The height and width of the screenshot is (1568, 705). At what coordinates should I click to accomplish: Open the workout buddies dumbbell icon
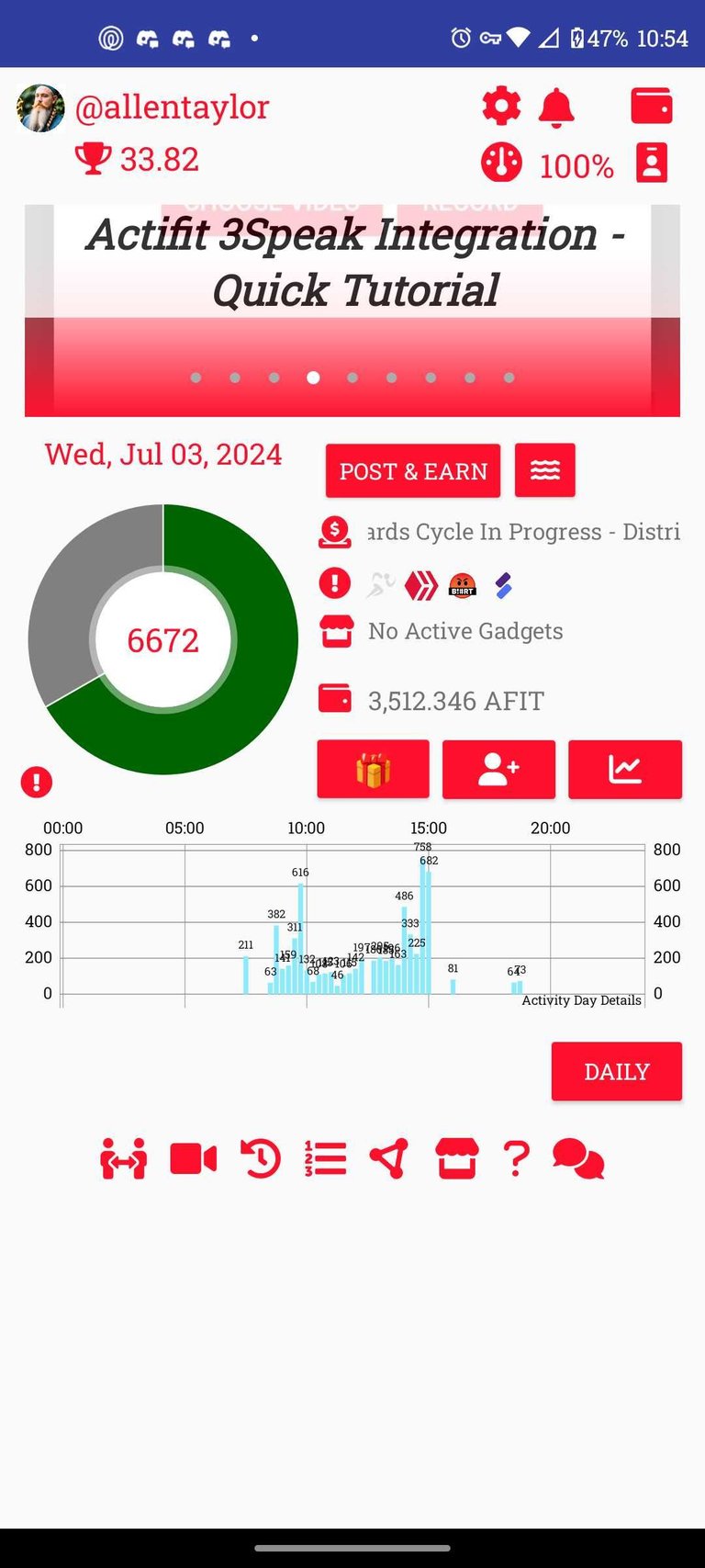pos(124,1159)
